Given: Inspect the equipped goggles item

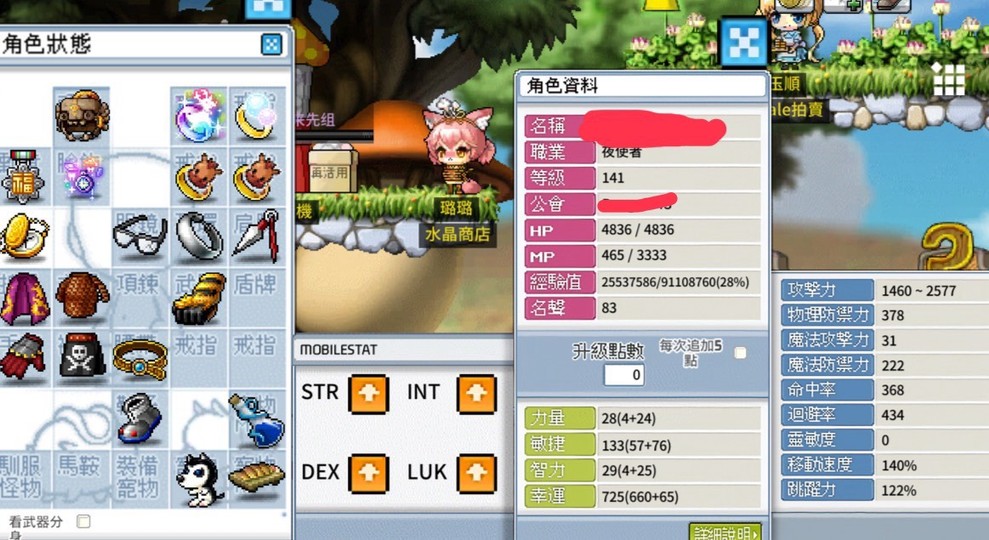Looking at the screenshot, I should coord(140,236).
